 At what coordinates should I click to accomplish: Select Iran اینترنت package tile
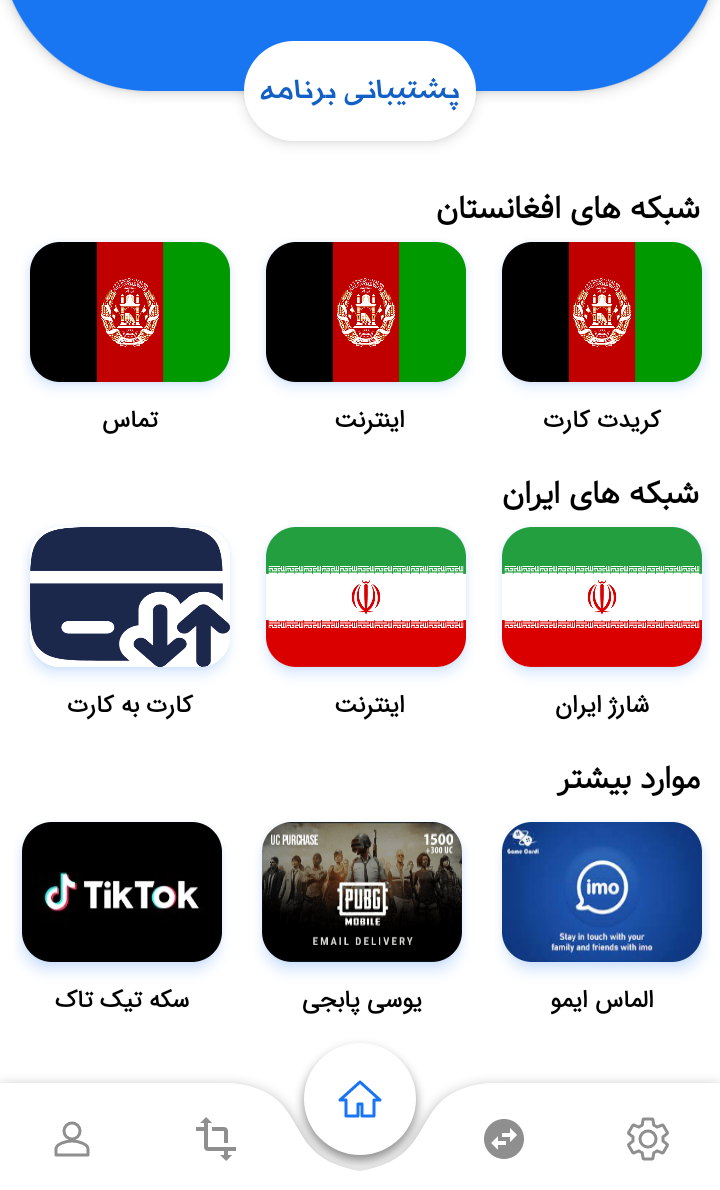pos(366,597)
